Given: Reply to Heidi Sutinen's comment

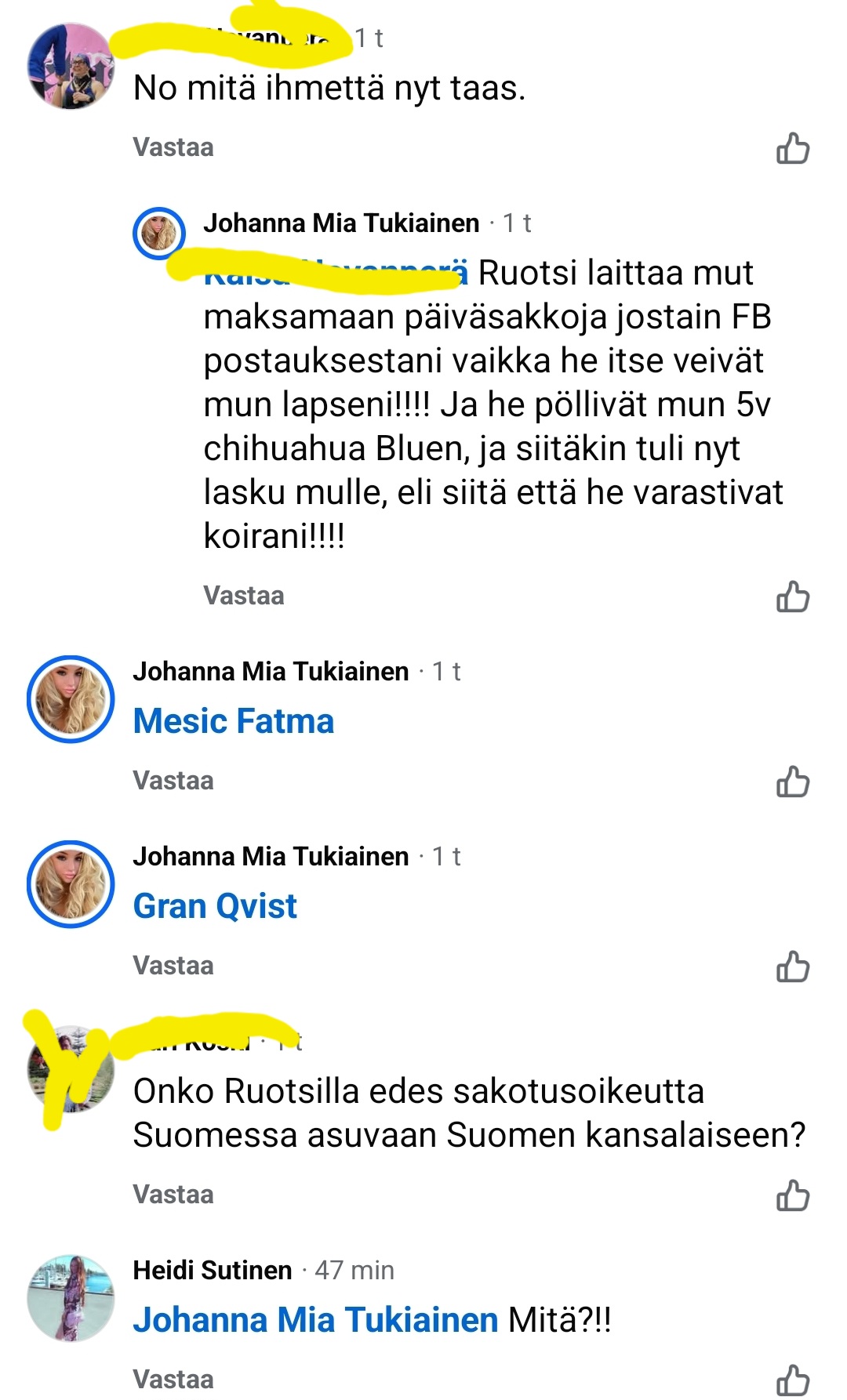Looking at the screenshot, I should [173, 1380].
